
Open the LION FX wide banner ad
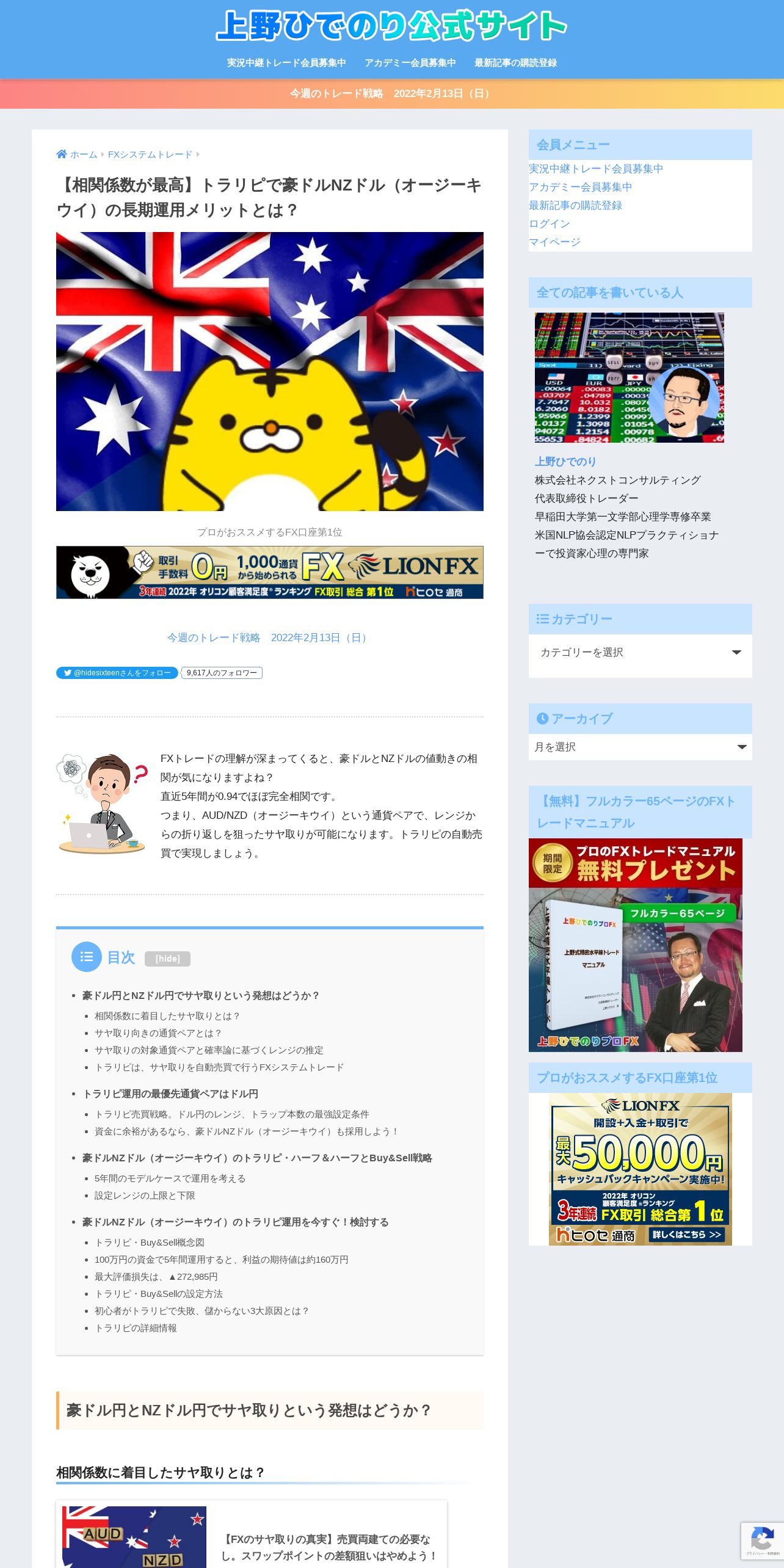pos(270,572)
